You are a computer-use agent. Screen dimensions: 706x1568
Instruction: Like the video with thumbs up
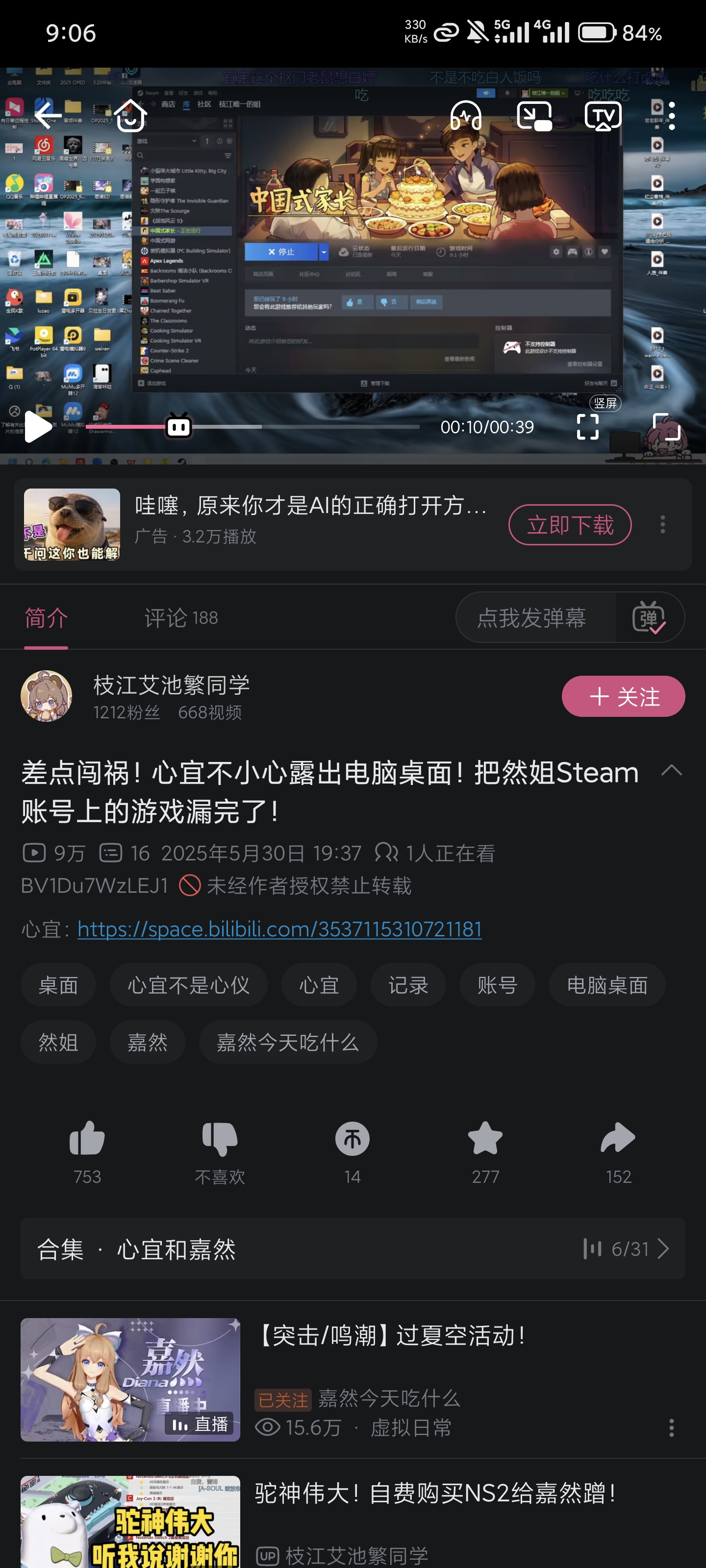click(87, 1138)
